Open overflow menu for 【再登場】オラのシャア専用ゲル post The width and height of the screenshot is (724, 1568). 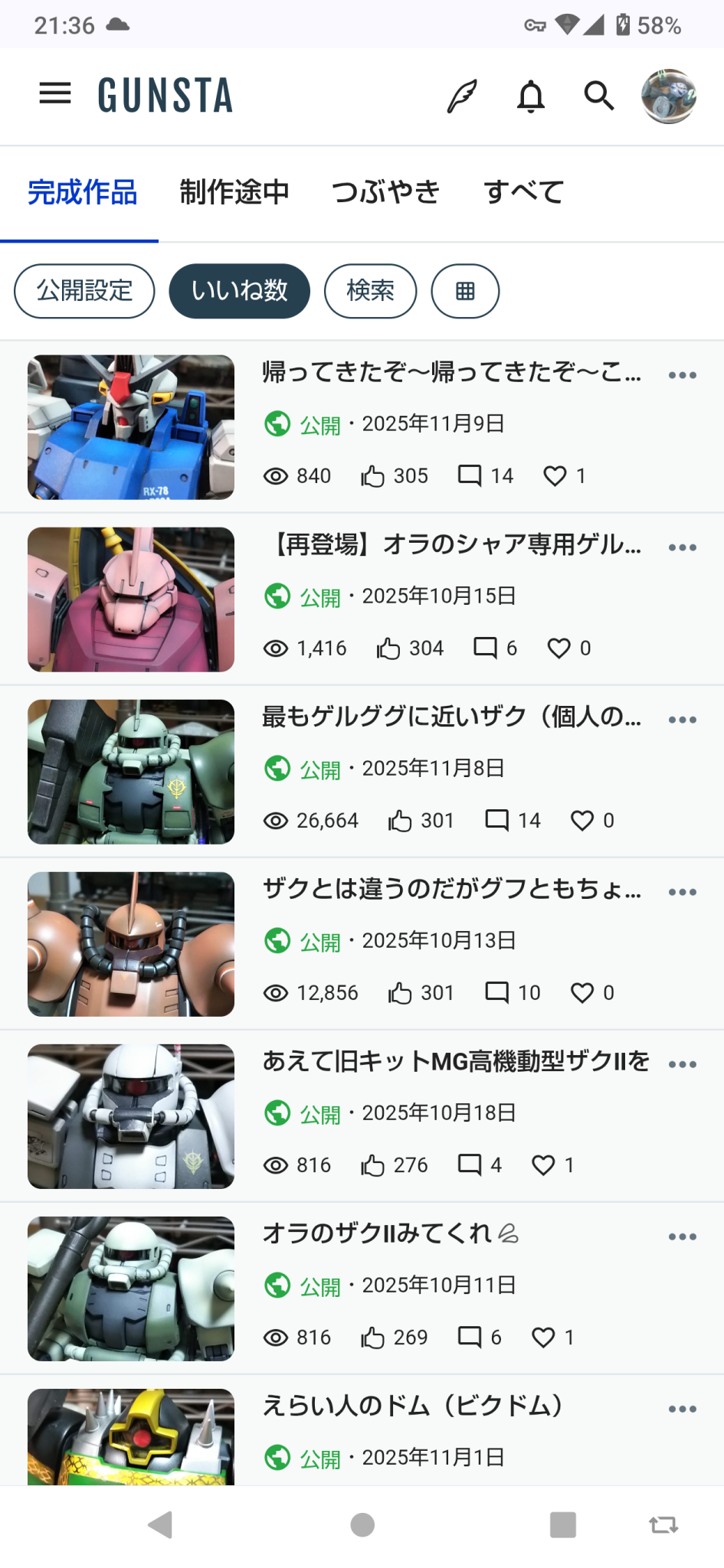click(x=682, y=547)
